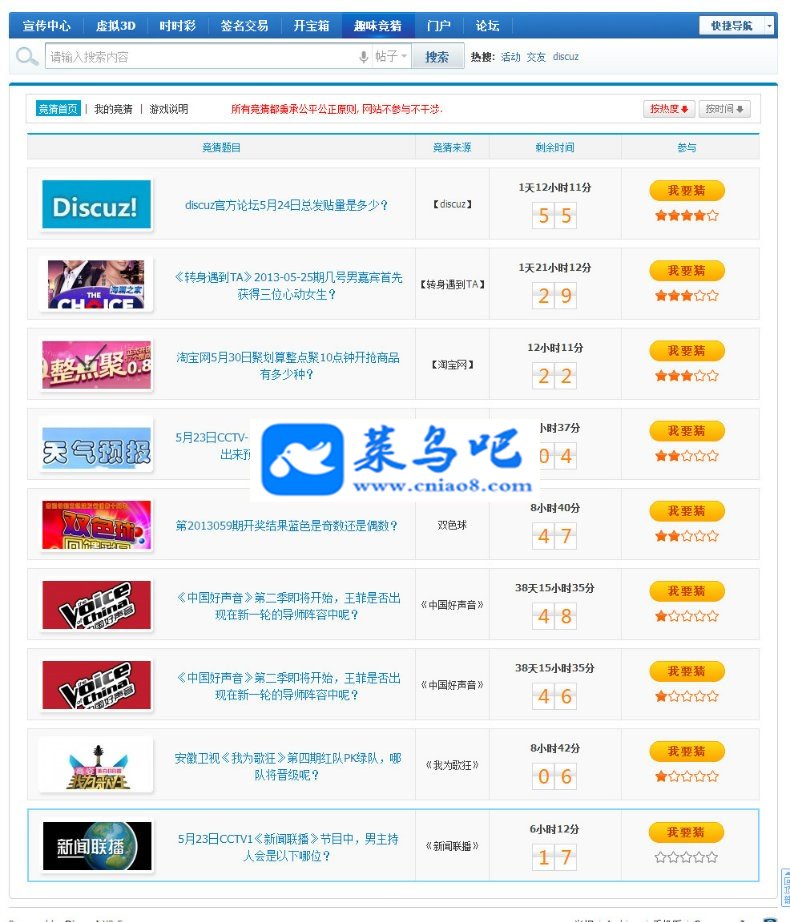Image resolution: width=790 pixels, height=922 pixels.
Task: Sort guesses by 按热度
Action: point(669,109)
